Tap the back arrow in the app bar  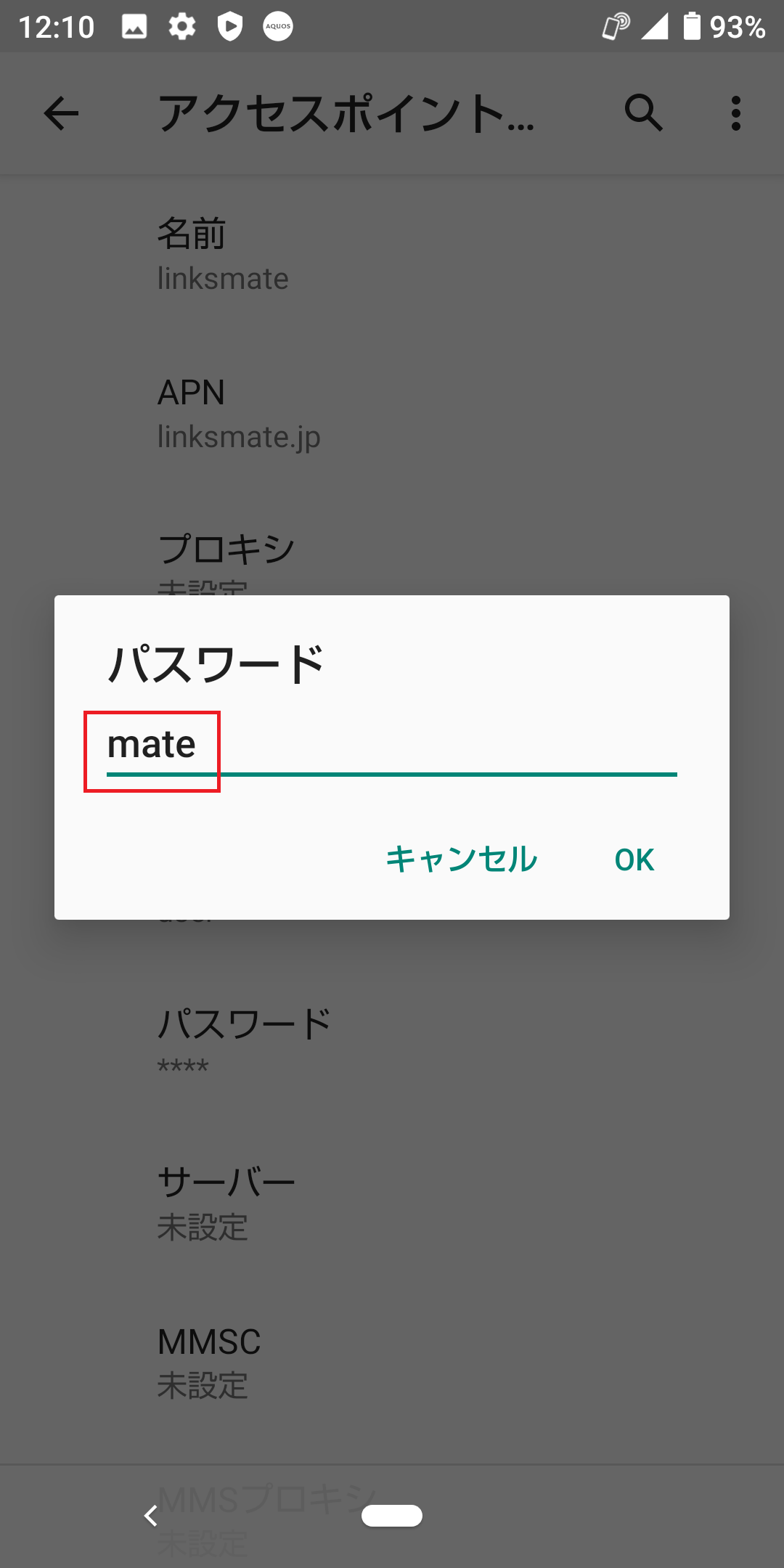[60, 114]
